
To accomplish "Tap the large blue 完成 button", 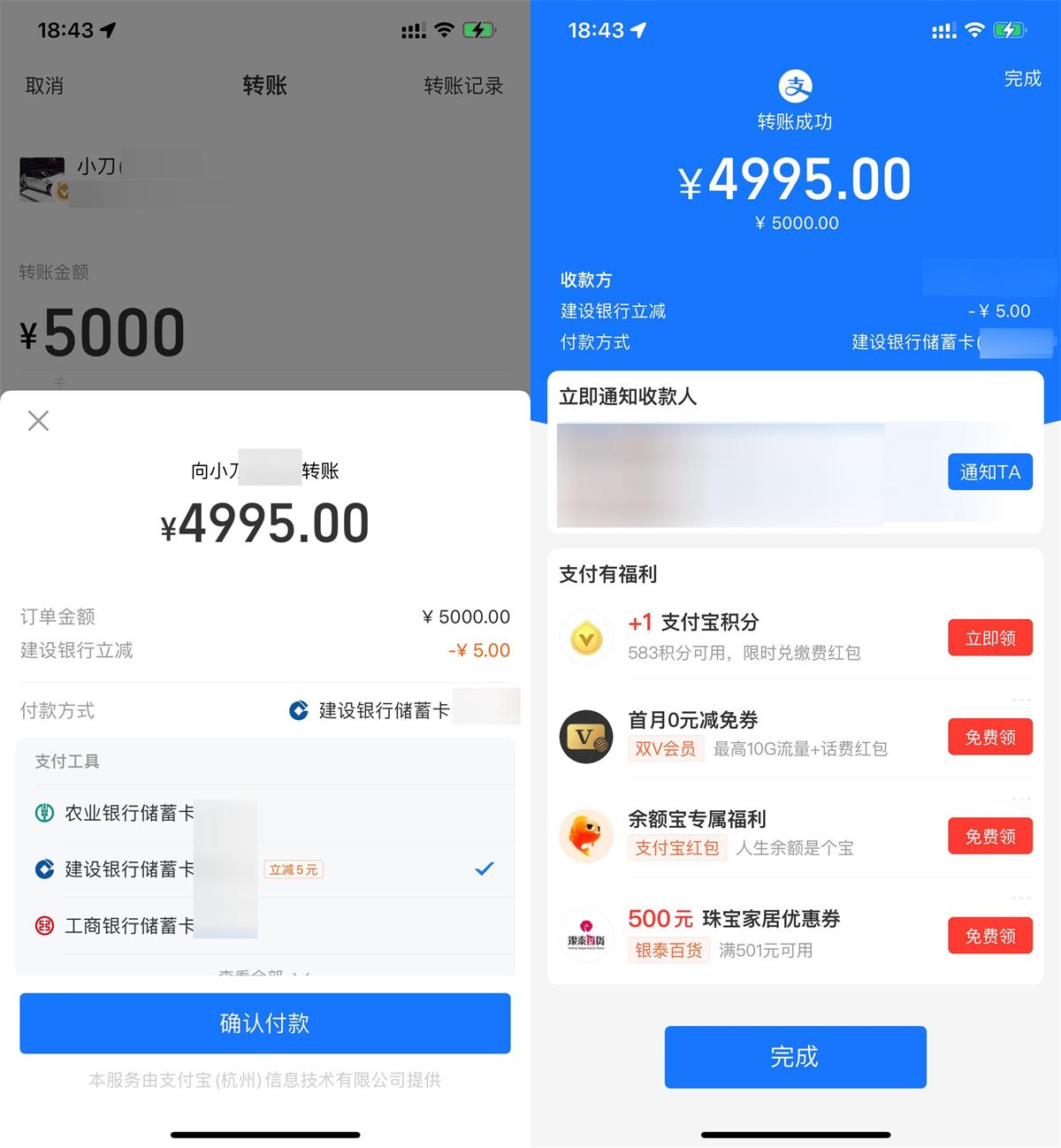I will coord(795,1057).
